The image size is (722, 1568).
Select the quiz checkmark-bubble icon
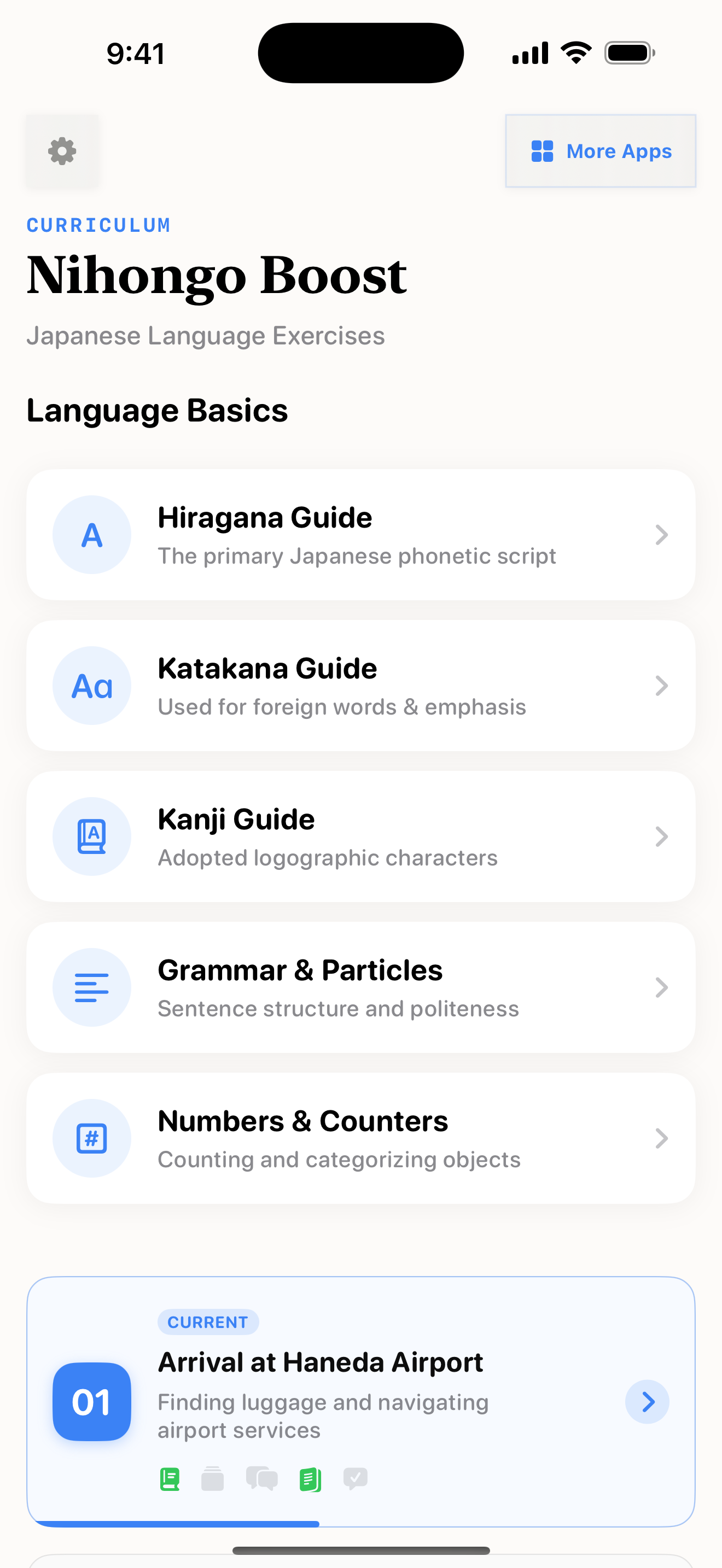coord(356,1479)
